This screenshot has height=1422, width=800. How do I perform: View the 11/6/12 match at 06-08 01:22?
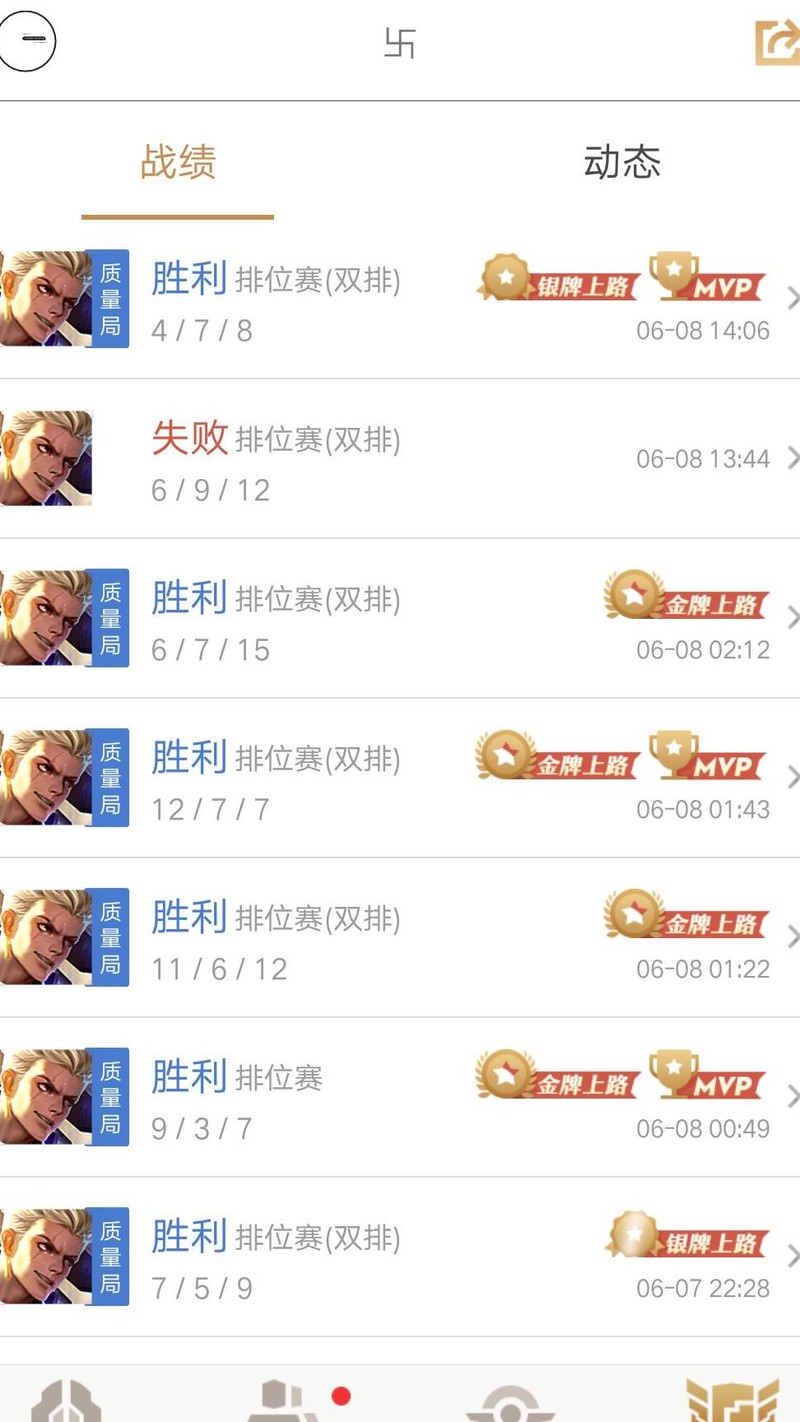400,938
